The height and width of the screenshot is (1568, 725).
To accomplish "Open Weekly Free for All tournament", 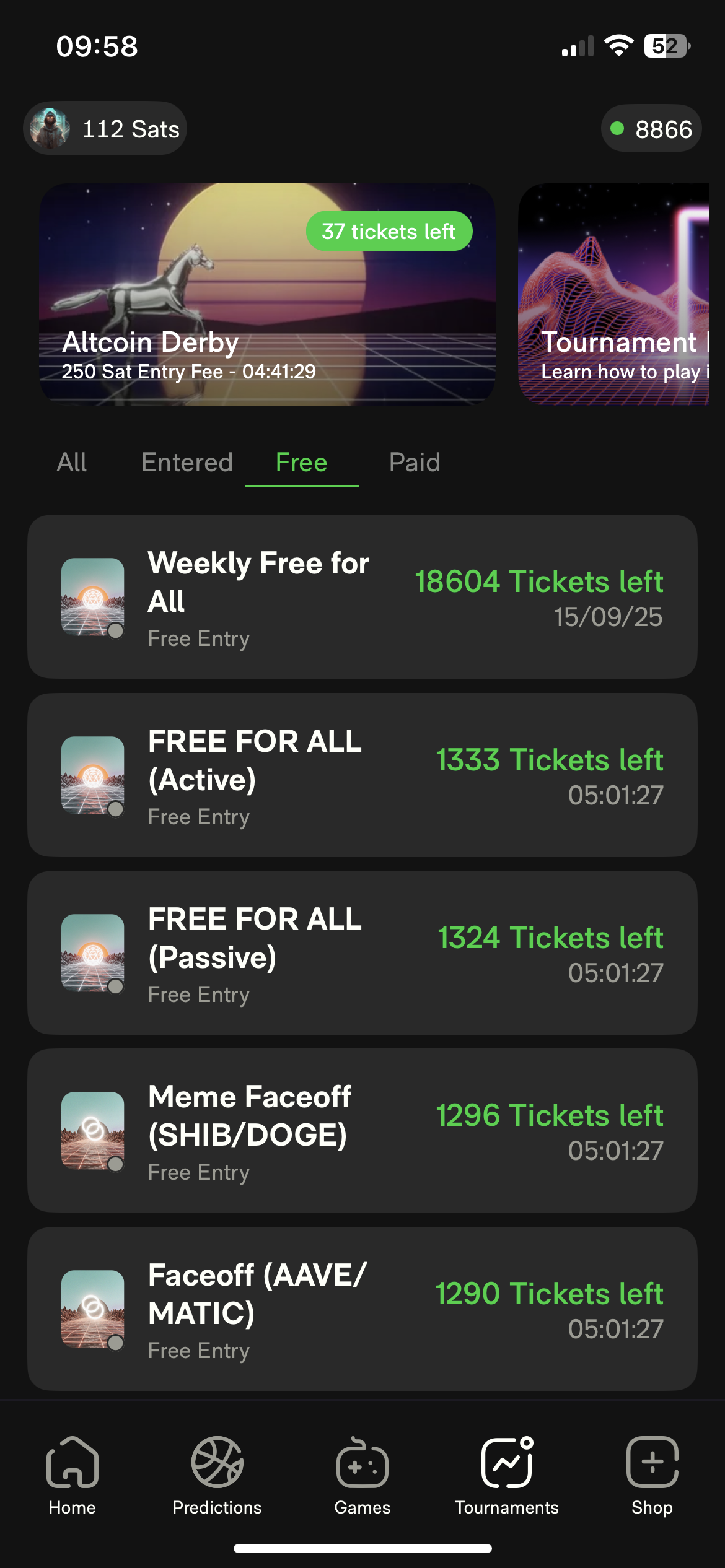I will pos(362,596).
